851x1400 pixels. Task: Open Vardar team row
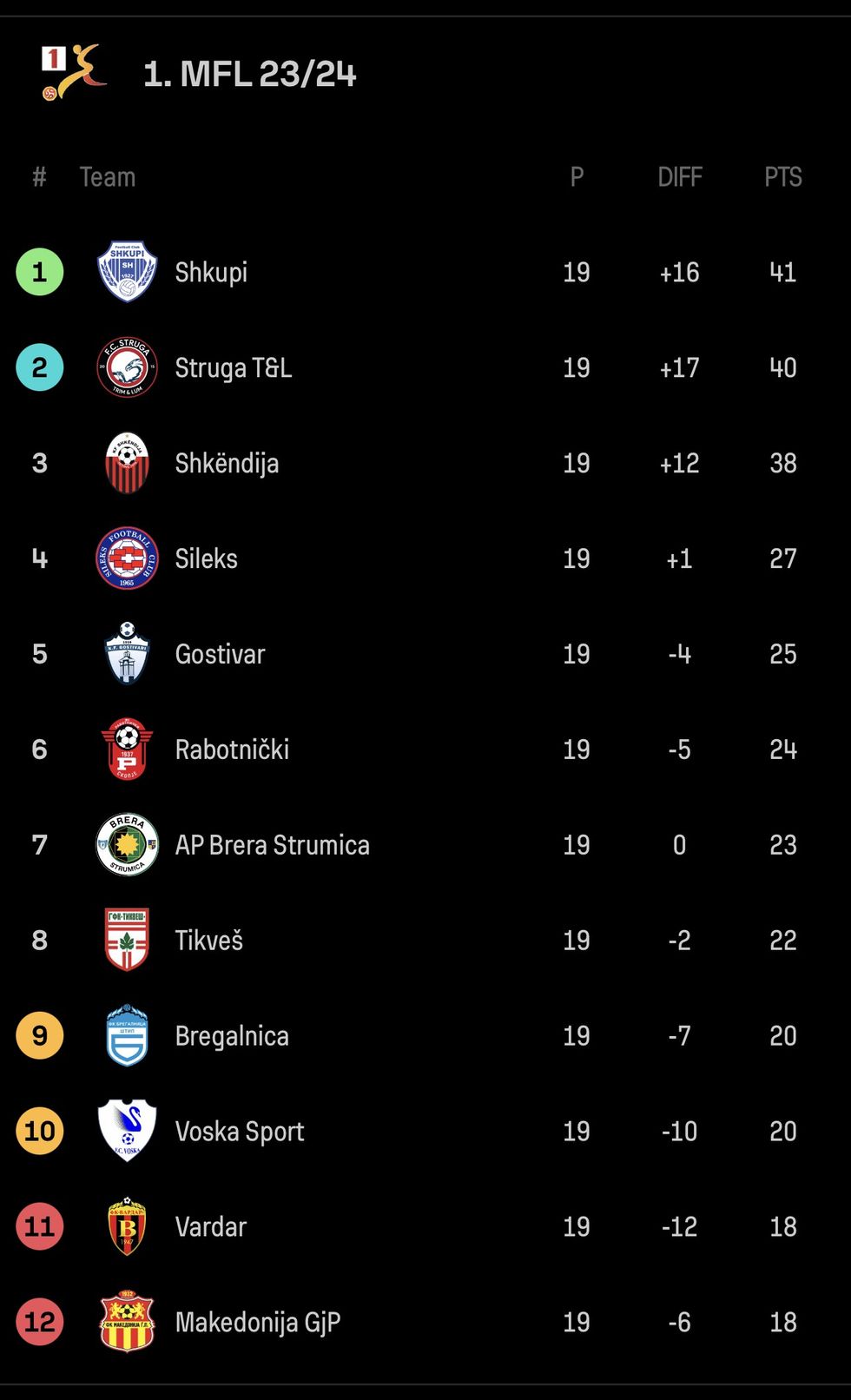(x=211, y=1227)
